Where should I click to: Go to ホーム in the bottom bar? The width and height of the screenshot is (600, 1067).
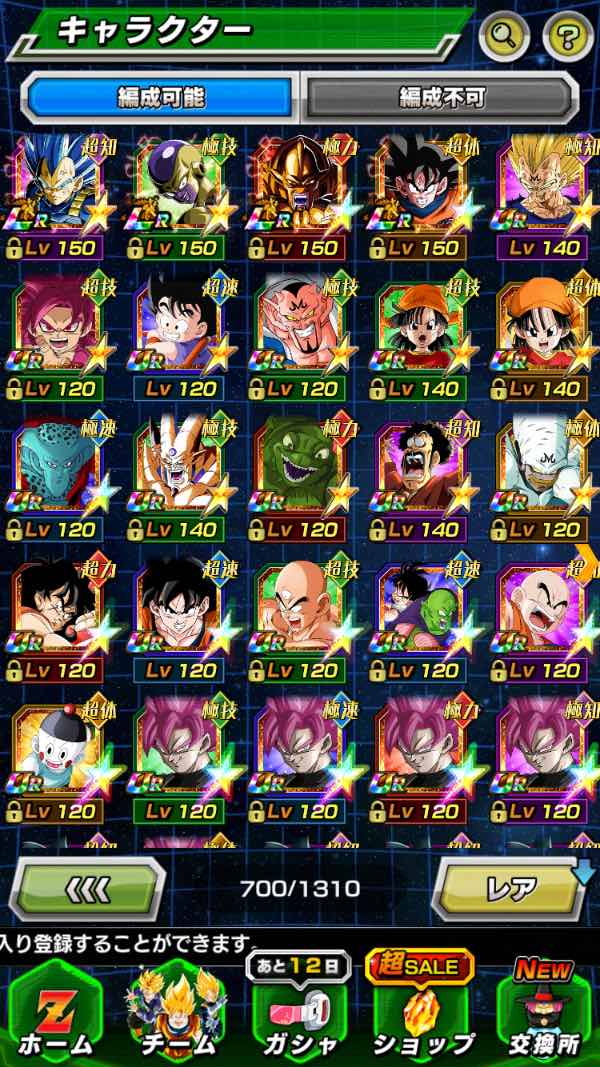pos(54,1014)
